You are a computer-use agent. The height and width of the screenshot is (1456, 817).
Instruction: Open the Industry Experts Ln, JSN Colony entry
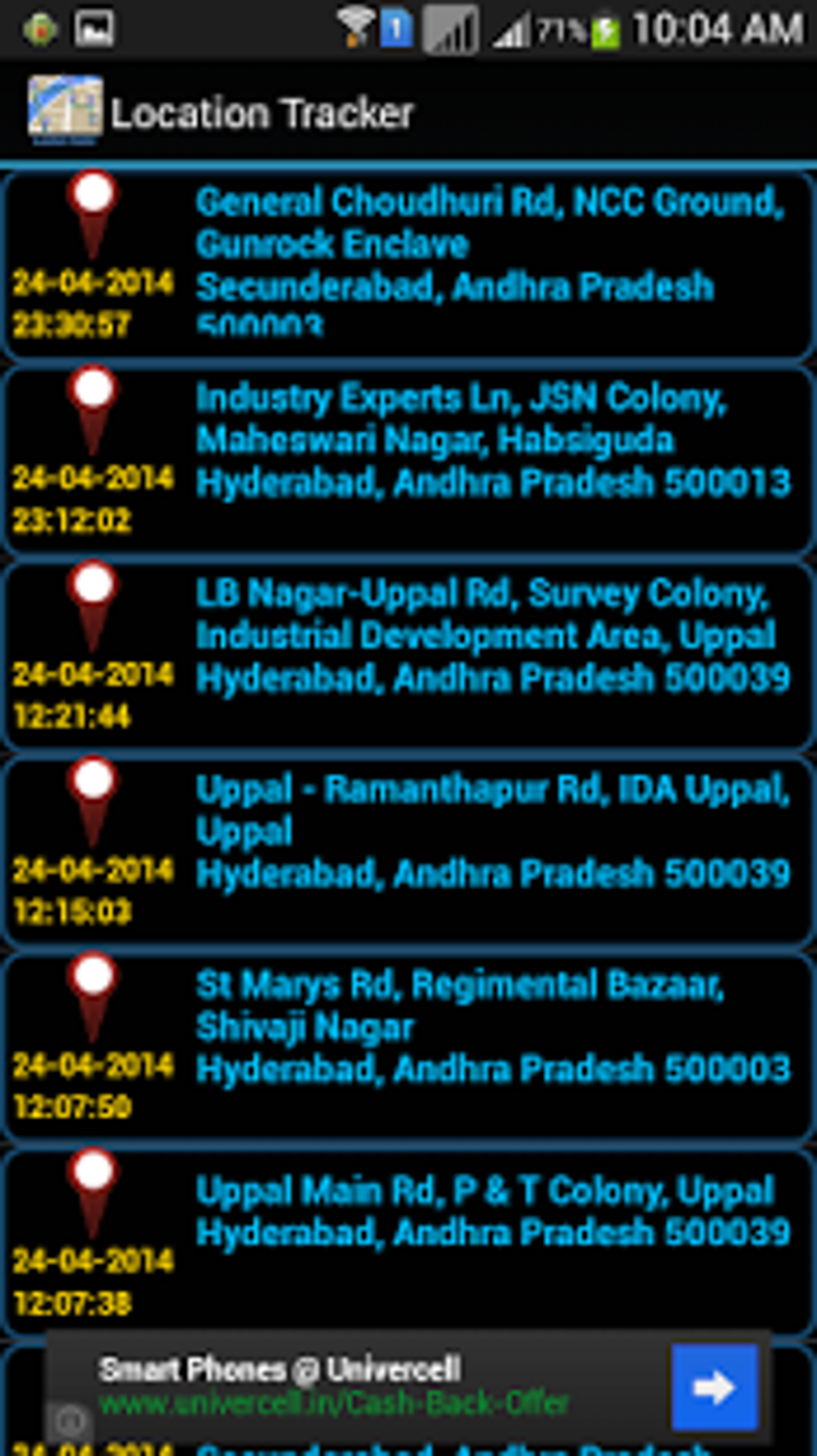coord(408,460)
